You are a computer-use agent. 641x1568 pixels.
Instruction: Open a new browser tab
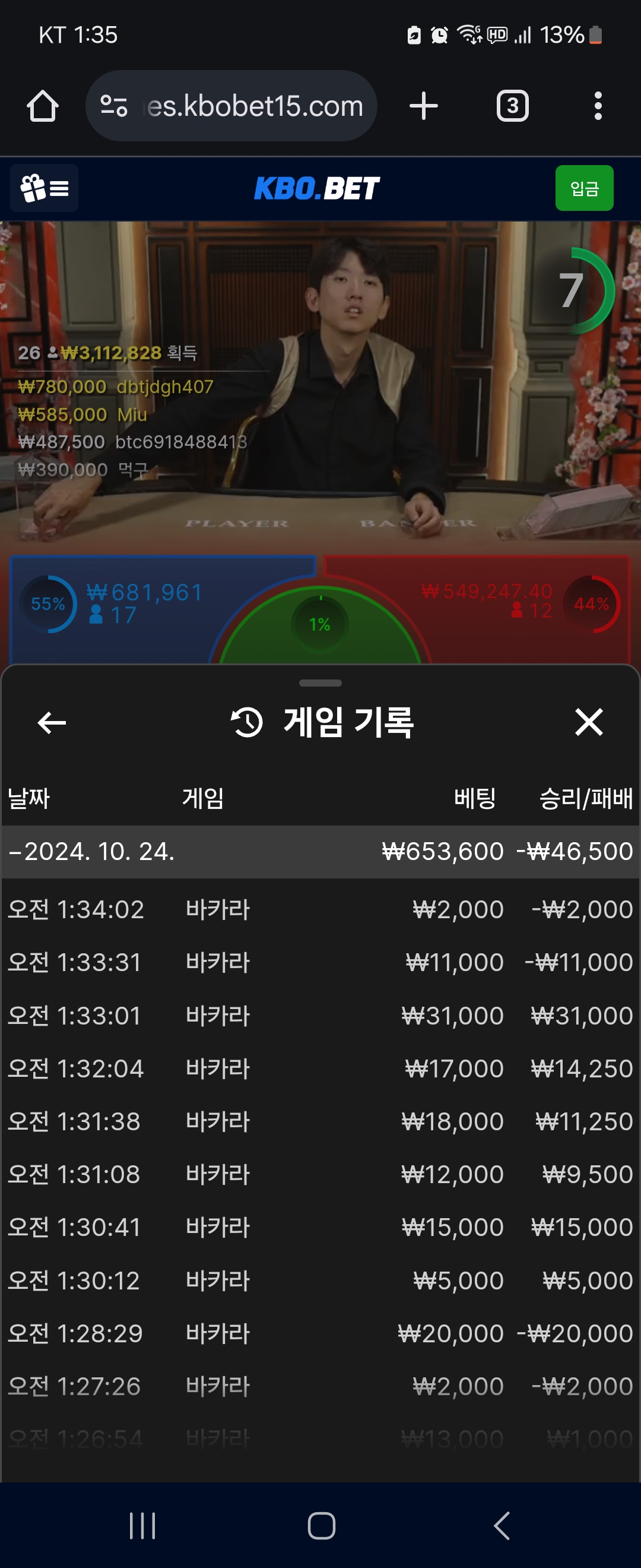(423, 106)
